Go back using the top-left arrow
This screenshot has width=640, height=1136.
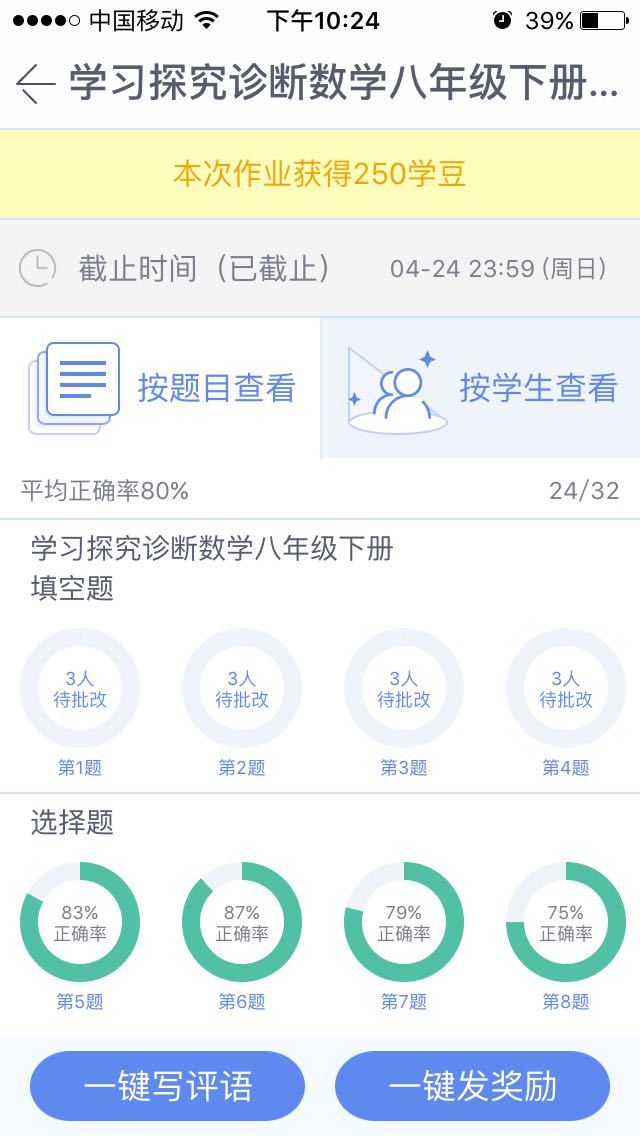point(35,84)
